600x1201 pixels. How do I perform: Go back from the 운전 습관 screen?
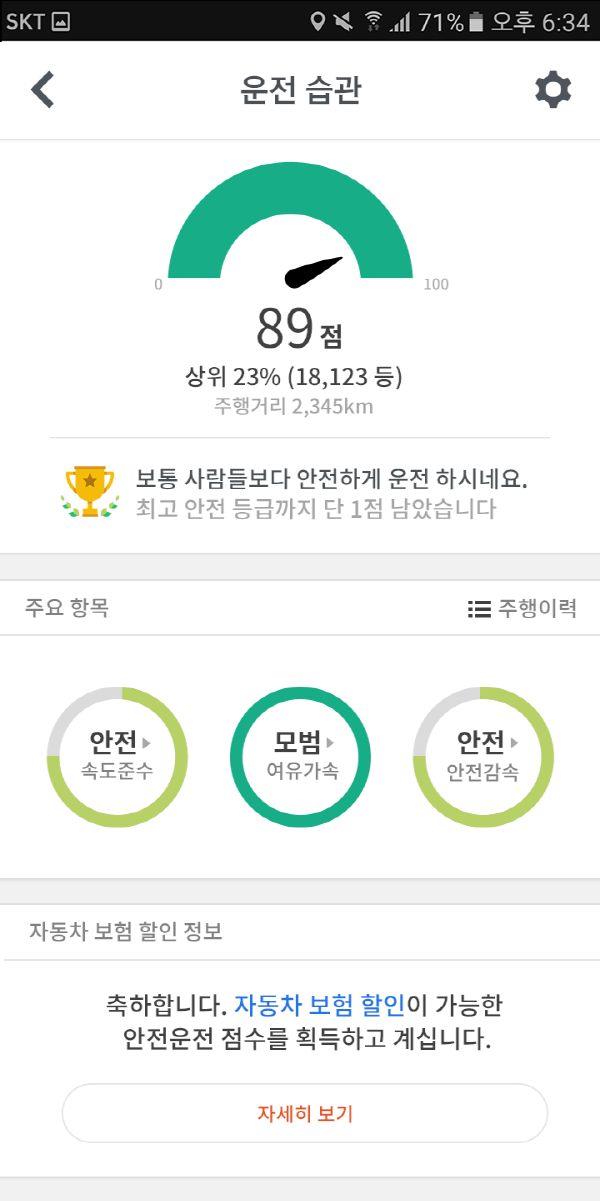42,90
